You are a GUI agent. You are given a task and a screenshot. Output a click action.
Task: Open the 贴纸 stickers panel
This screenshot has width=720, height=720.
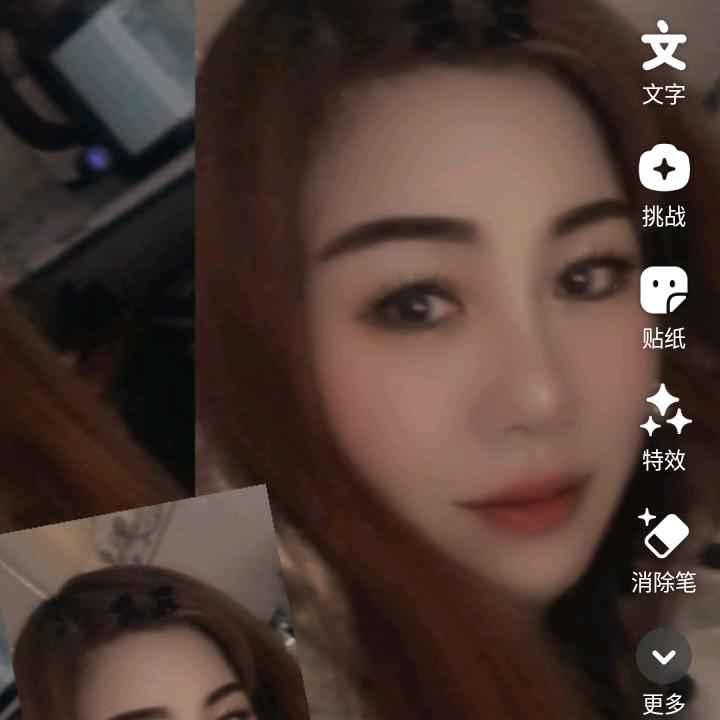click(664, 292)
